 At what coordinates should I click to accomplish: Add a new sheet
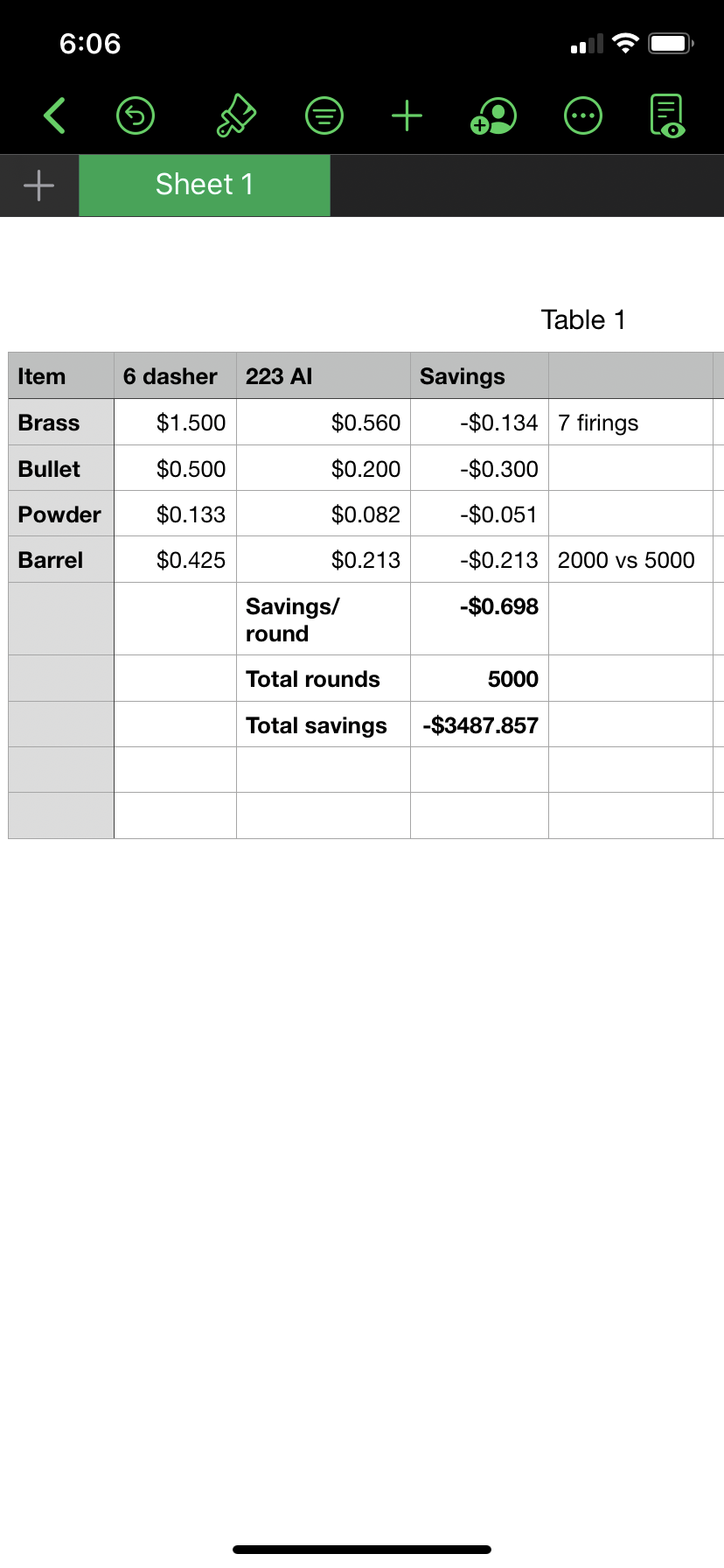[38, 185]
